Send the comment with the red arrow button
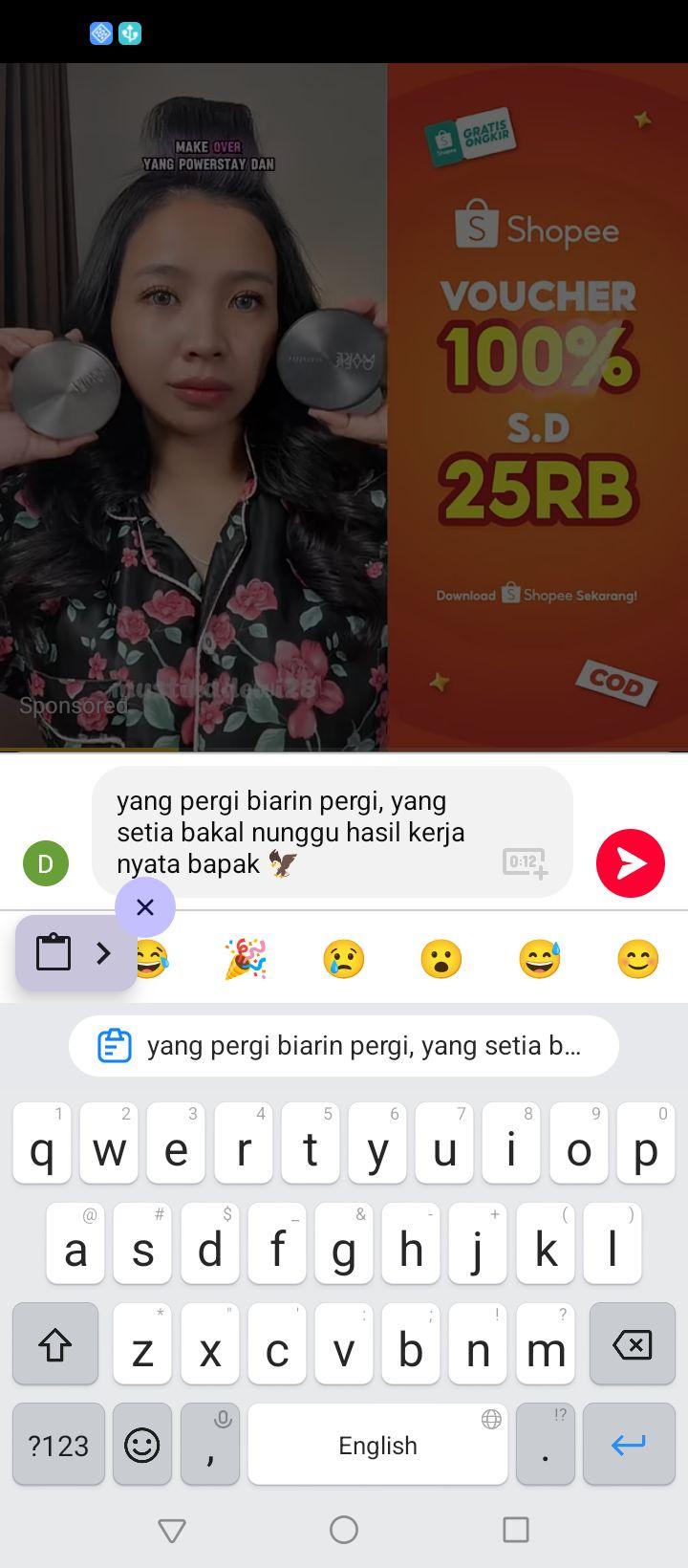This screenshot has height=1568, width=688. [630, 863]
